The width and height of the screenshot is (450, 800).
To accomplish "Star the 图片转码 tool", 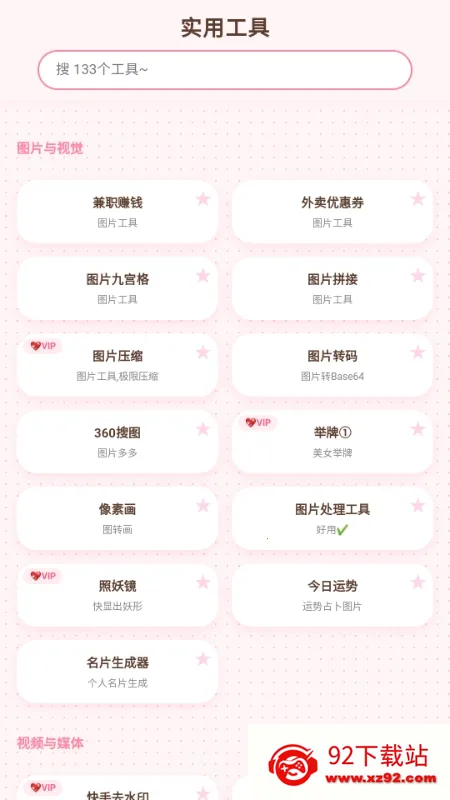I will tap(418, 352).
